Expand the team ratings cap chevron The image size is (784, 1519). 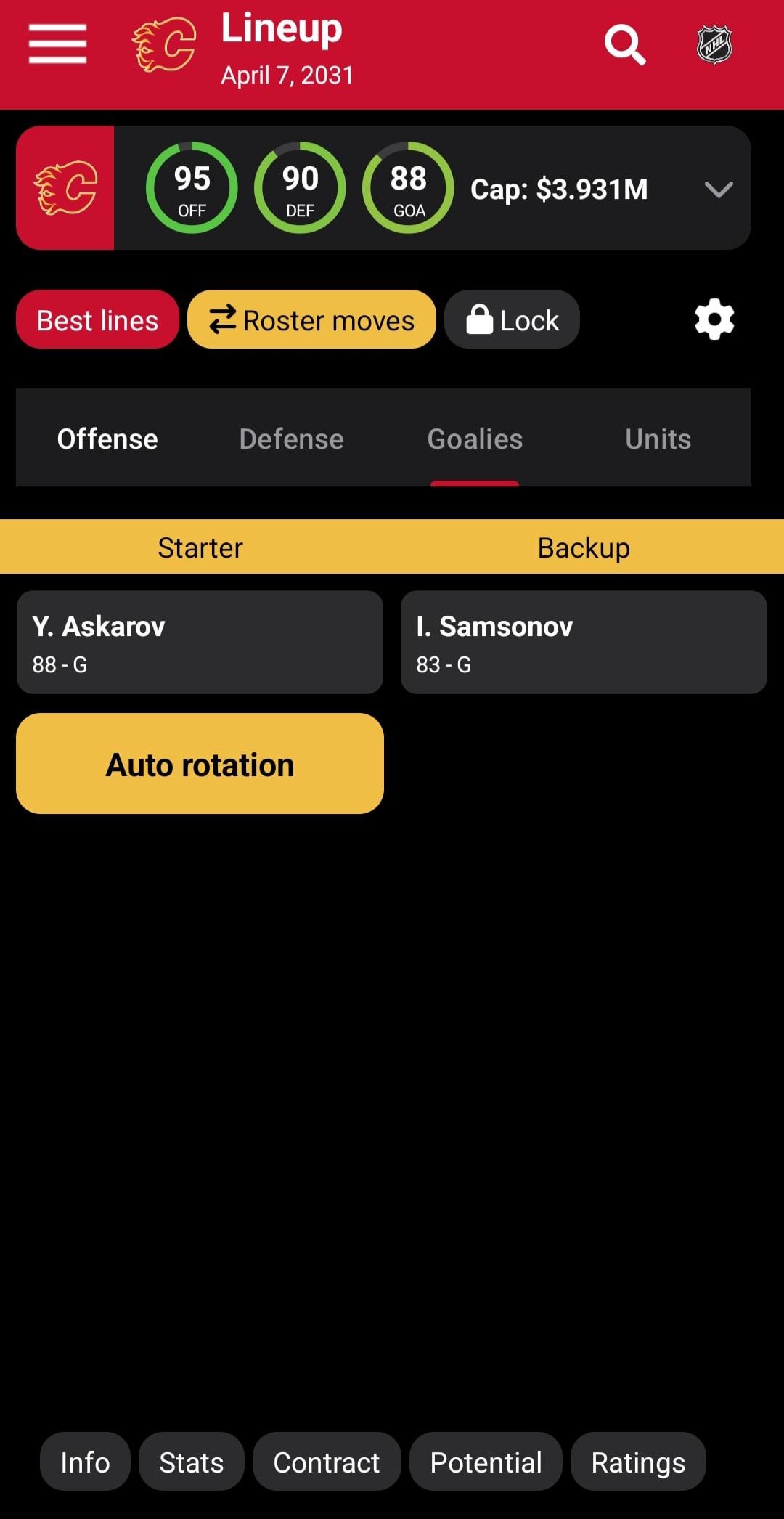(718, 190)
